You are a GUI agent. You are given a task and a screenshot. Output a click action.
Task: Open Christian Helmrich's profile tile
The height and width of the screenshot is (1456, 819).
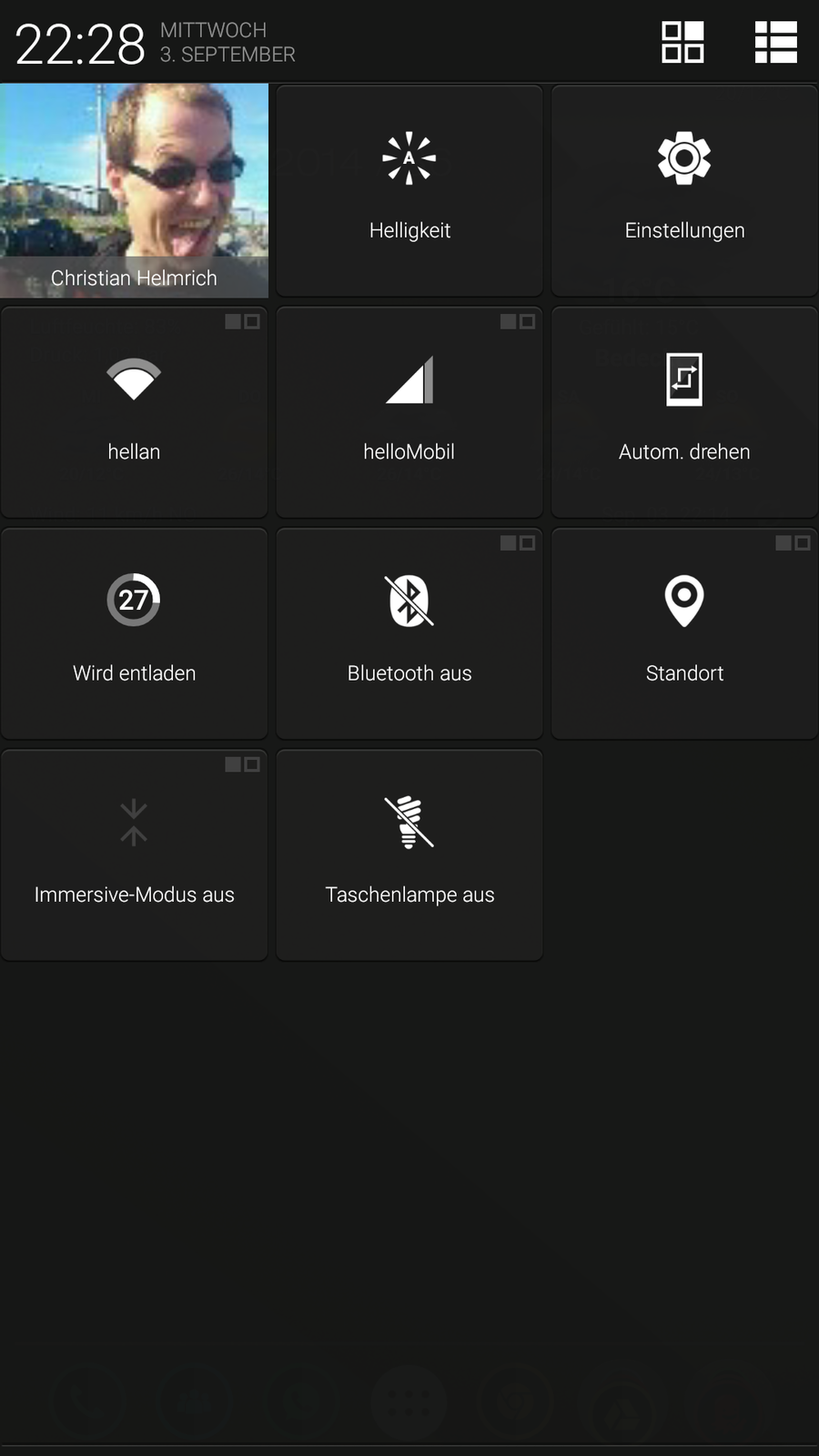[134, 190]
